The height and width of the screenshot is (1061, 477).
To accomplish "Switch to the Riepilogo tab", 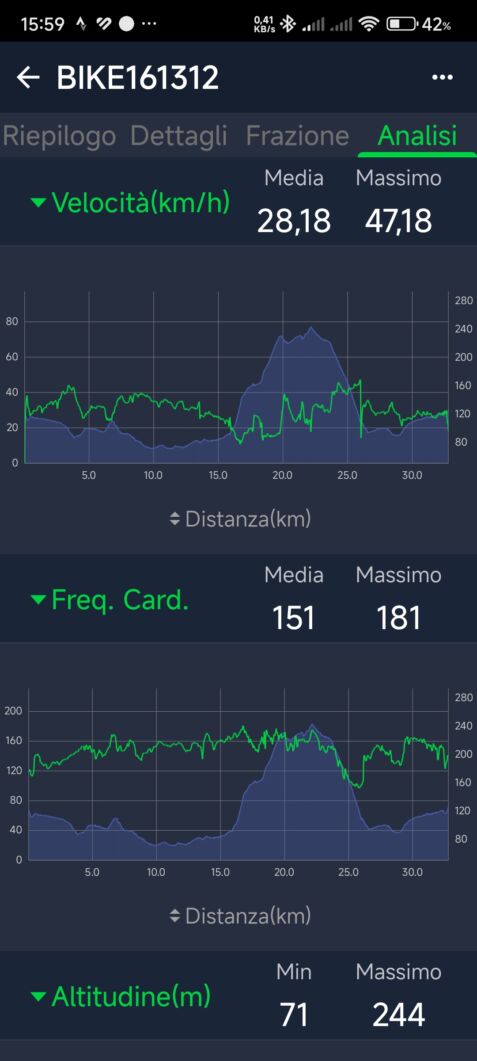I will tap(59, 136).
